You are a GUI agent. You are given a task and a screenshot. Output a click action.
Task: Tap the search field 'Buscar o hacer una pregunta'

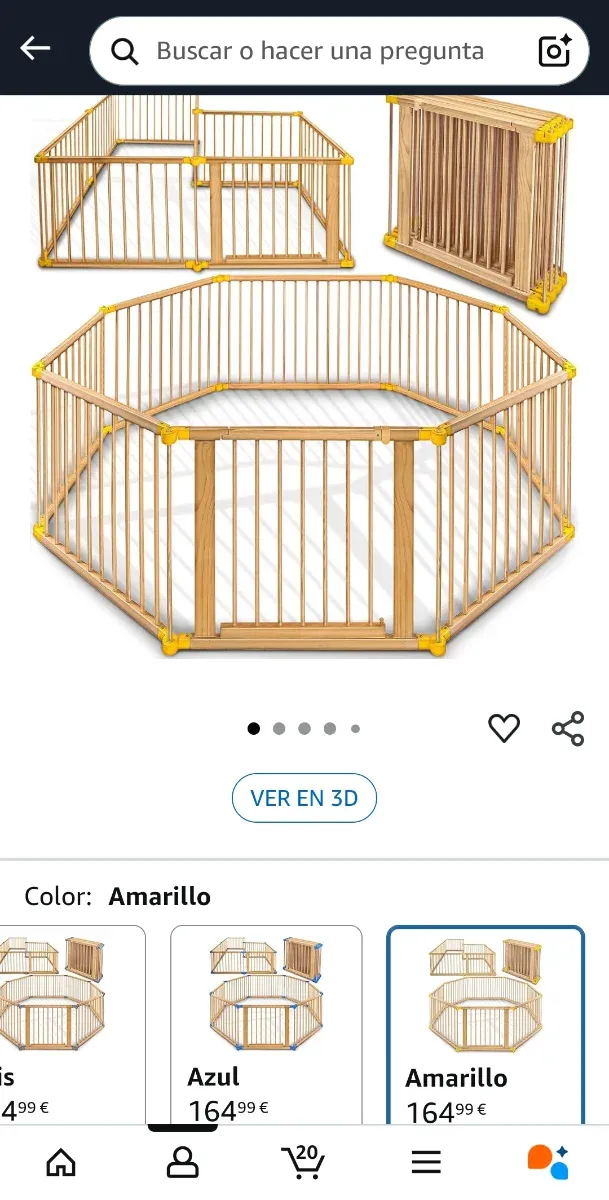[320, 51]
